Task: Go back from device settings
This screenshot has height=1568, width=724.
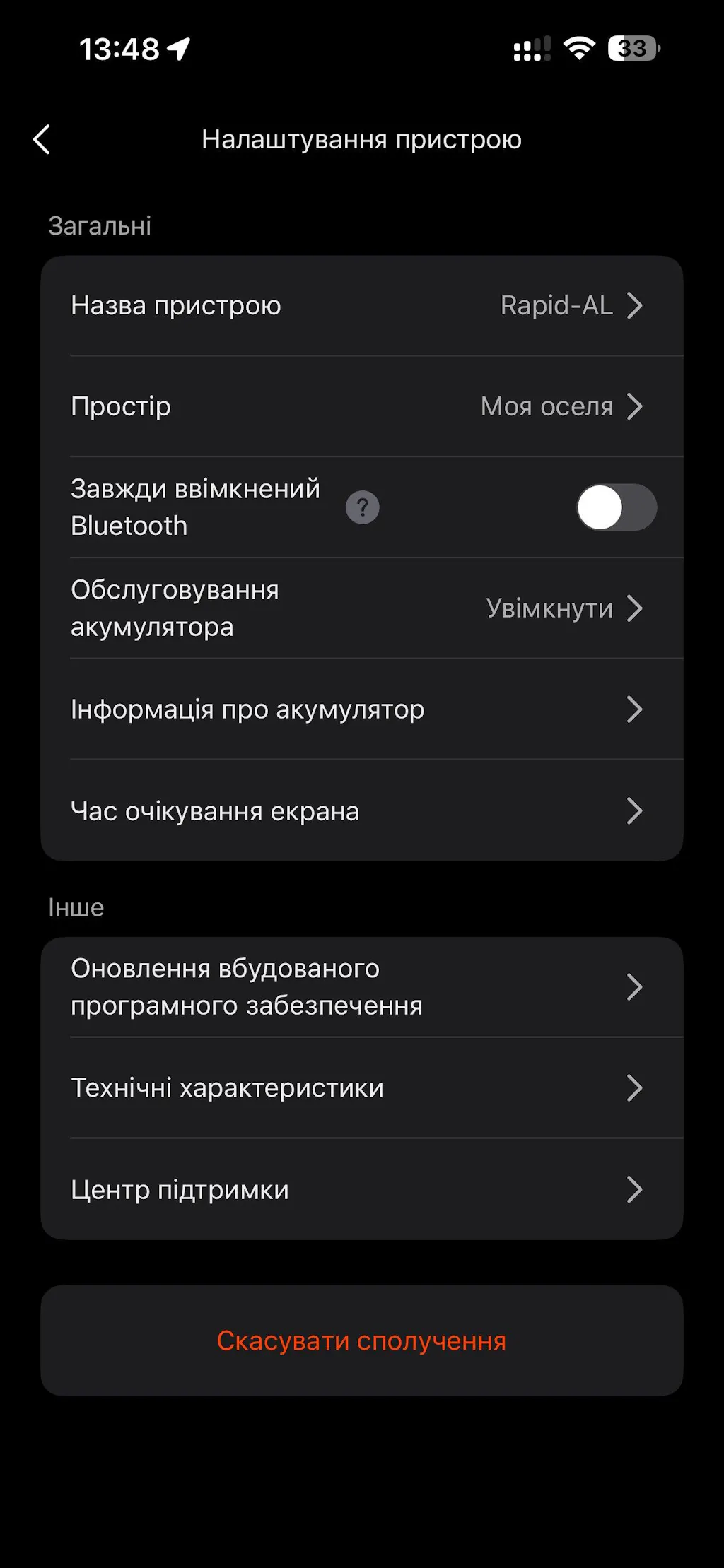Action: 42,139
